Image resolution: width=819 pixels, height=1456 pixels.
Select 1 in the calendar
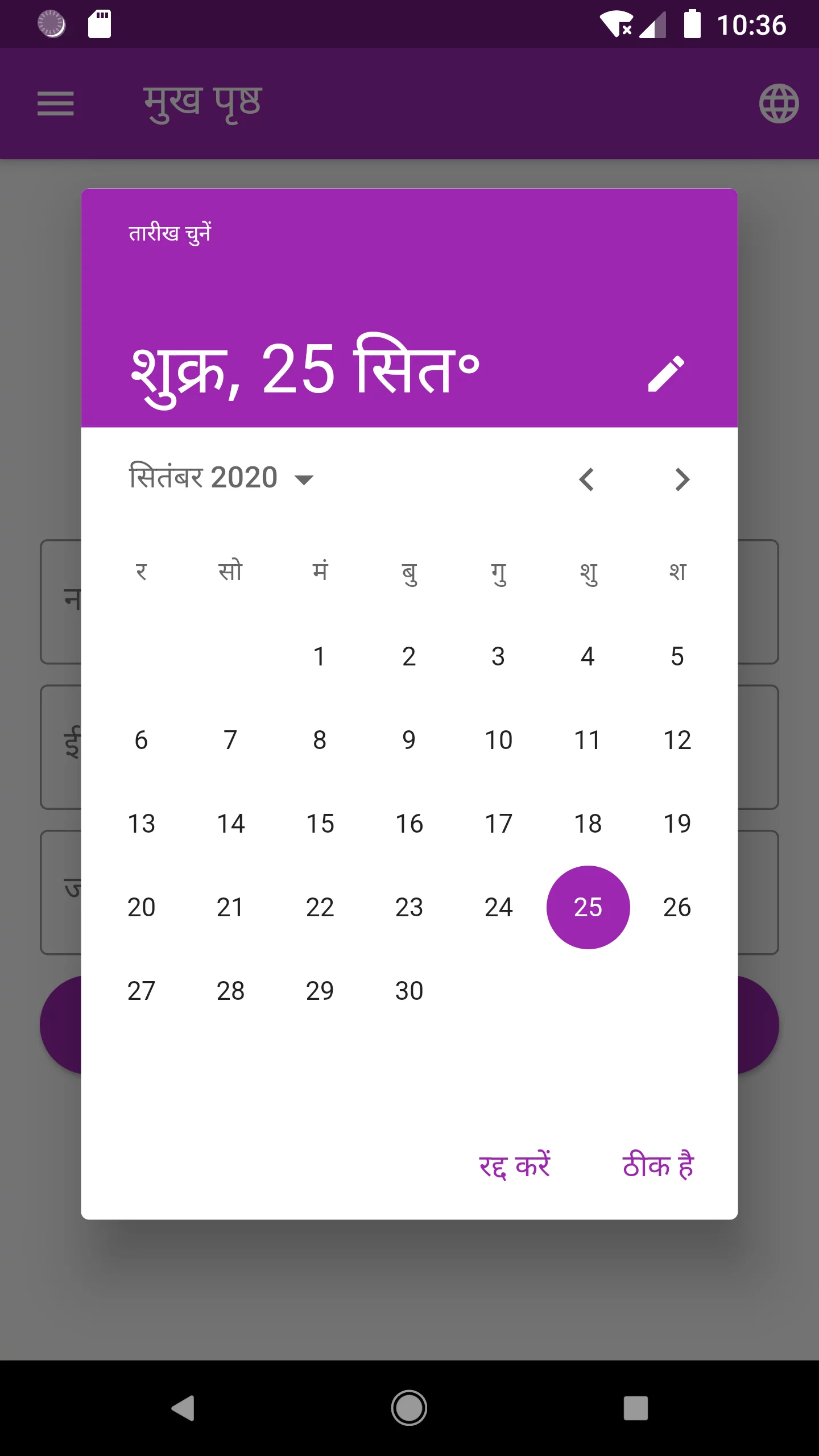(320, 656)
